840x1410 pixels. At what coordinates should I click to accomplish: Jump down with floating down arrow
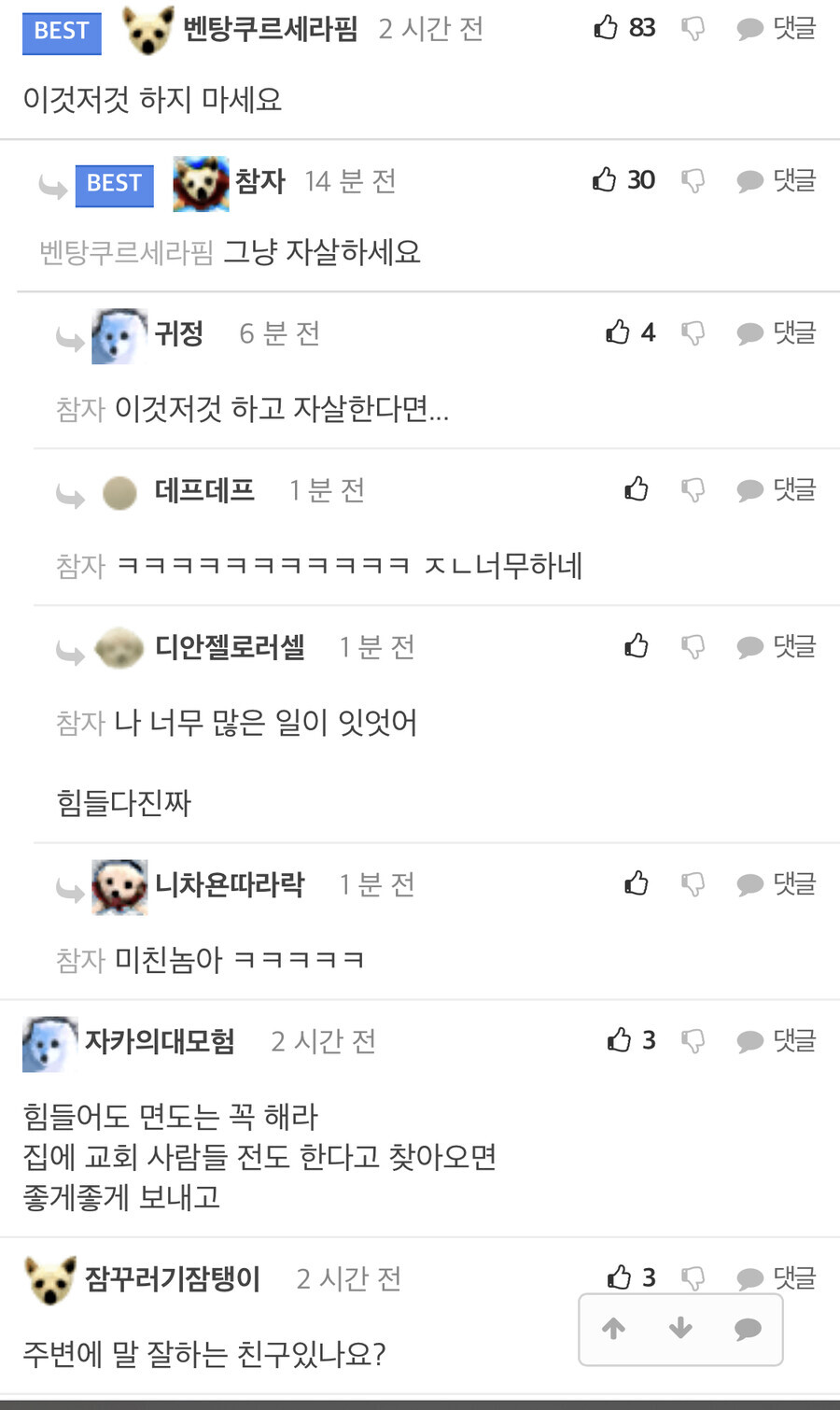680,1329
